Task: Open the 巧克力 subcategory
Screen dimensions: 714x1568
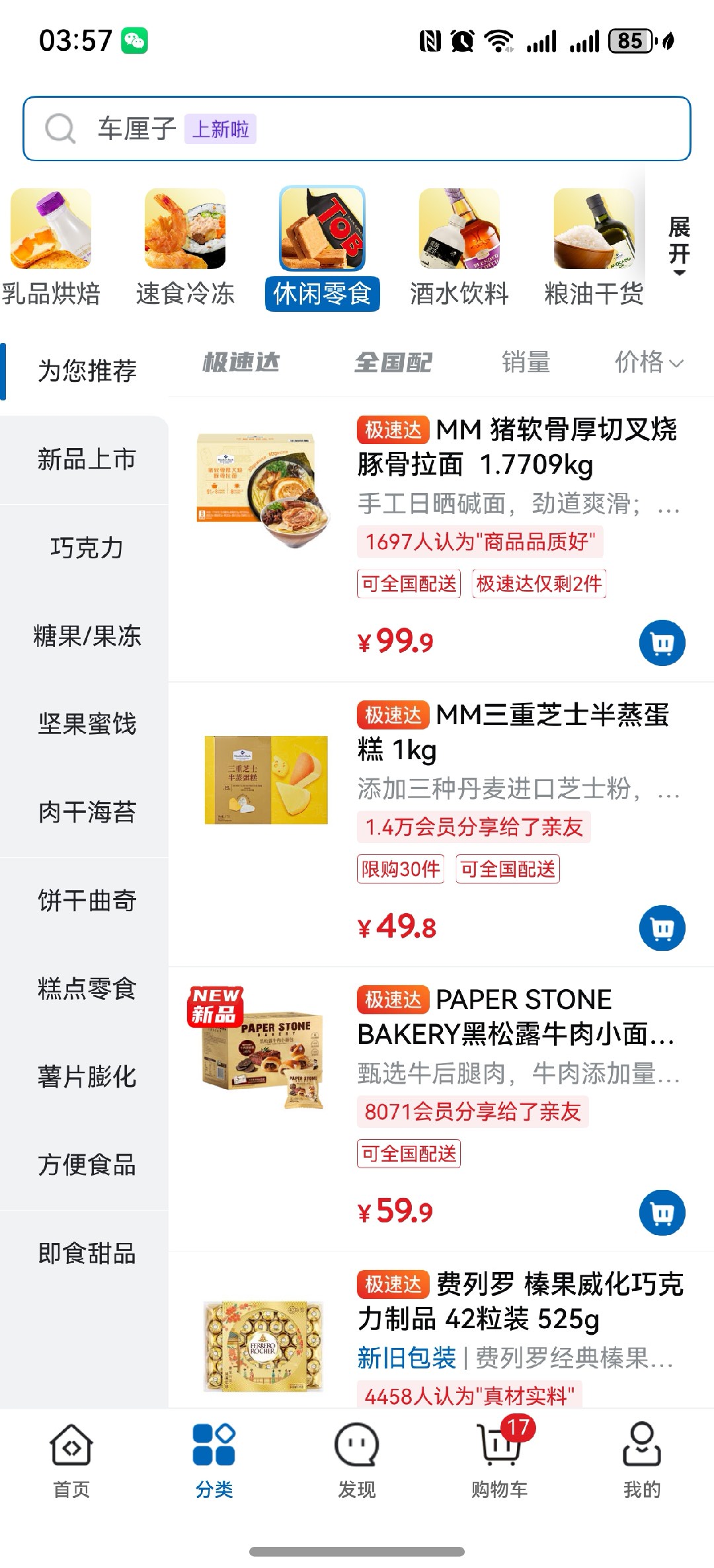Action: [x=87, y=548]
